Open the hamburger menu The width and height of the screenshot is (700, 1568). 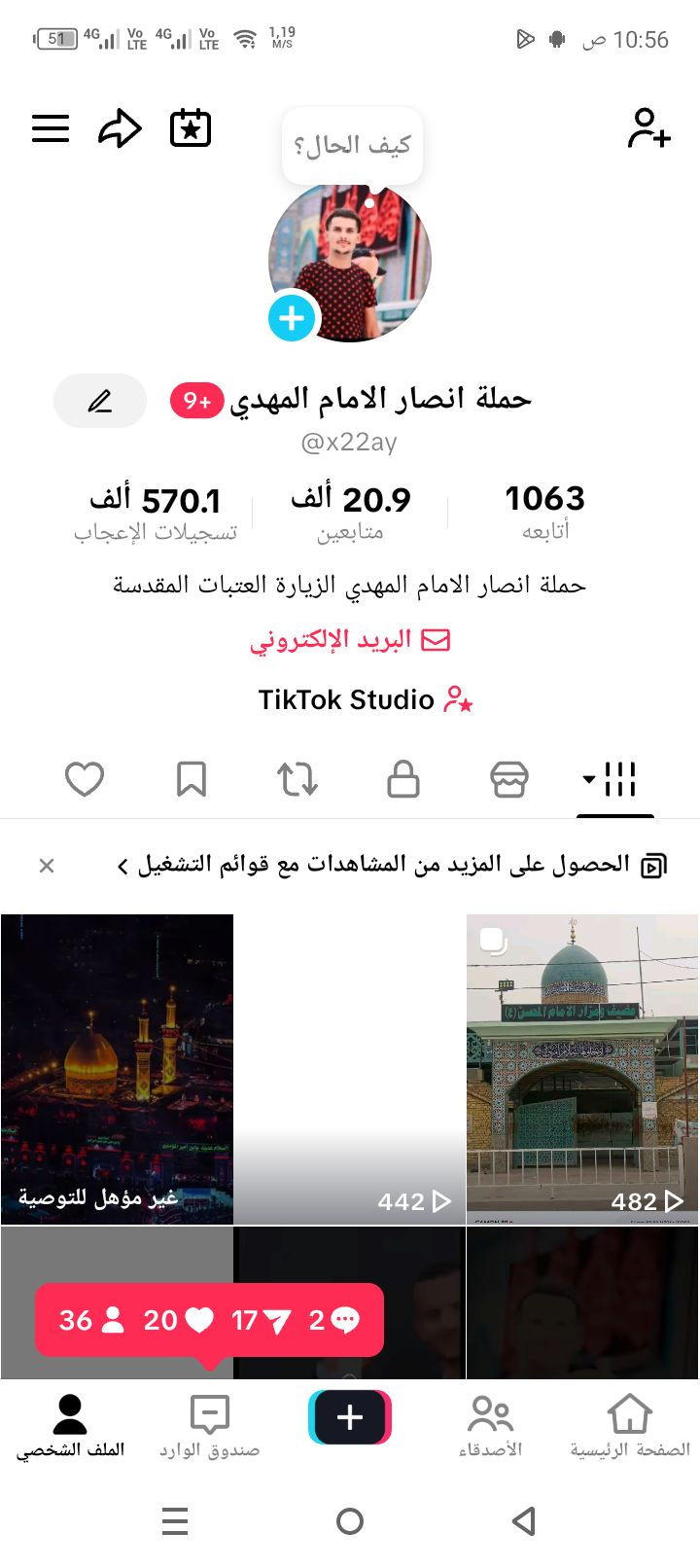pos(51,128)
